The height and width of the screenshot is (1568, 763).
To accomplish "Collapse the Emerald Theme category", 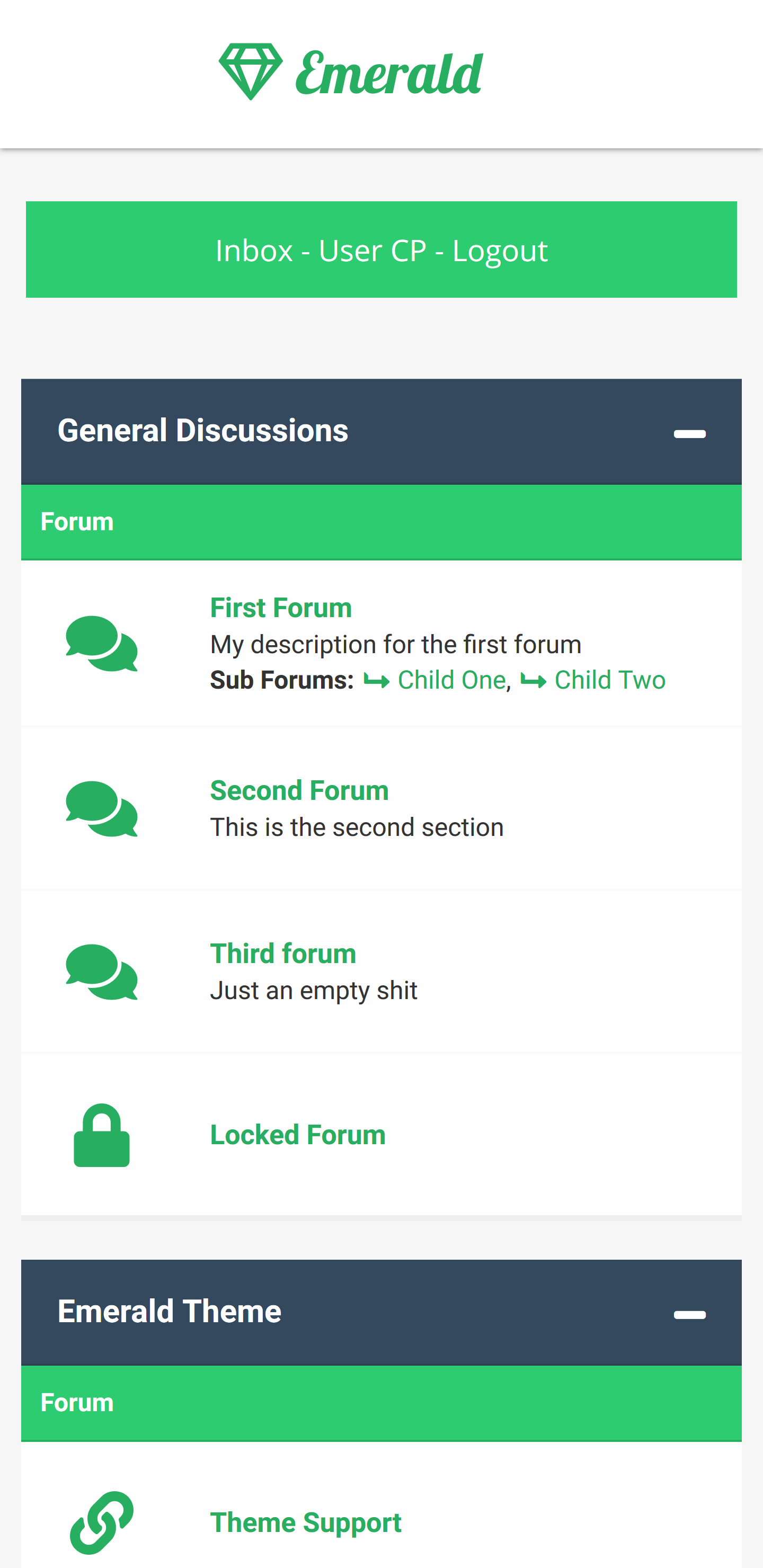I will point(689,1314).
